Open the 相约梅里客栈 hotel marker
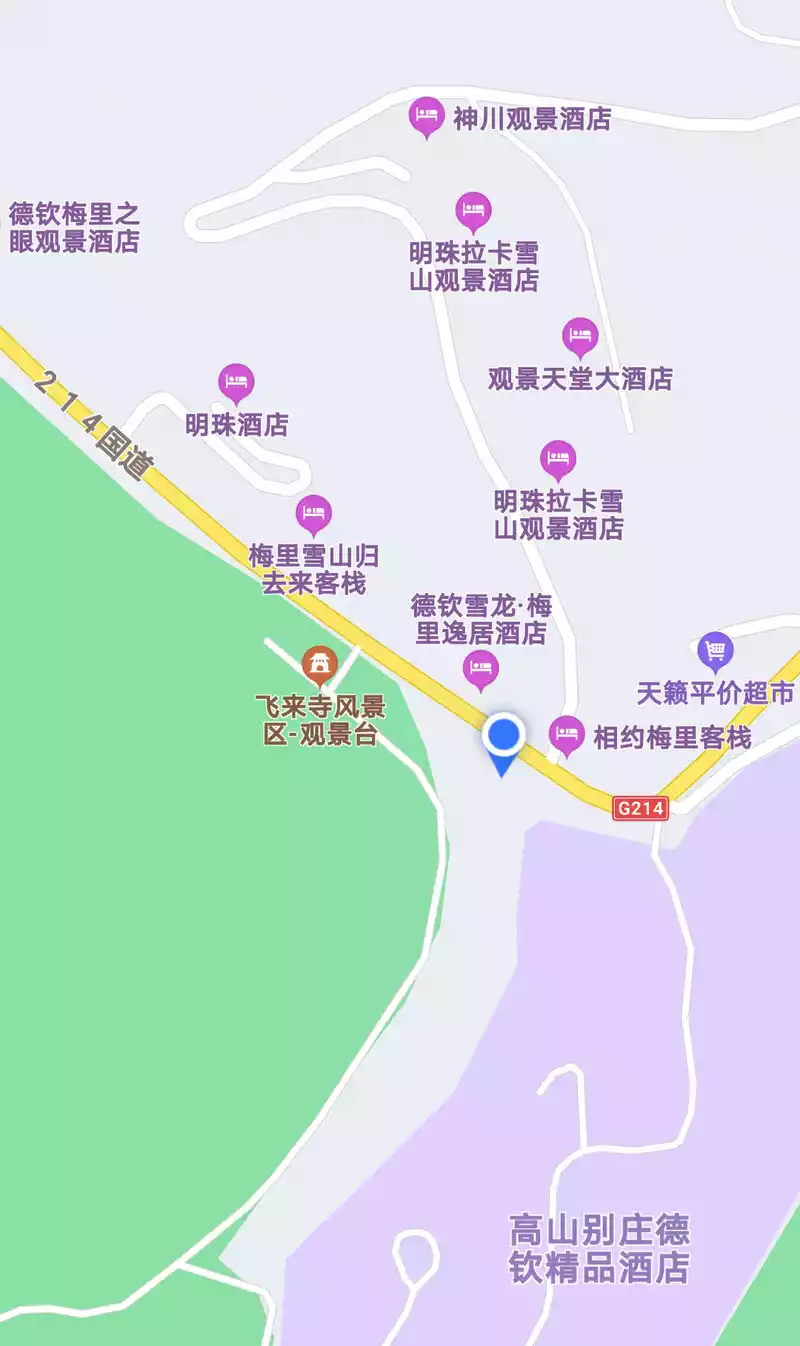Screen dimensions: 800x1346 (567, 735)
